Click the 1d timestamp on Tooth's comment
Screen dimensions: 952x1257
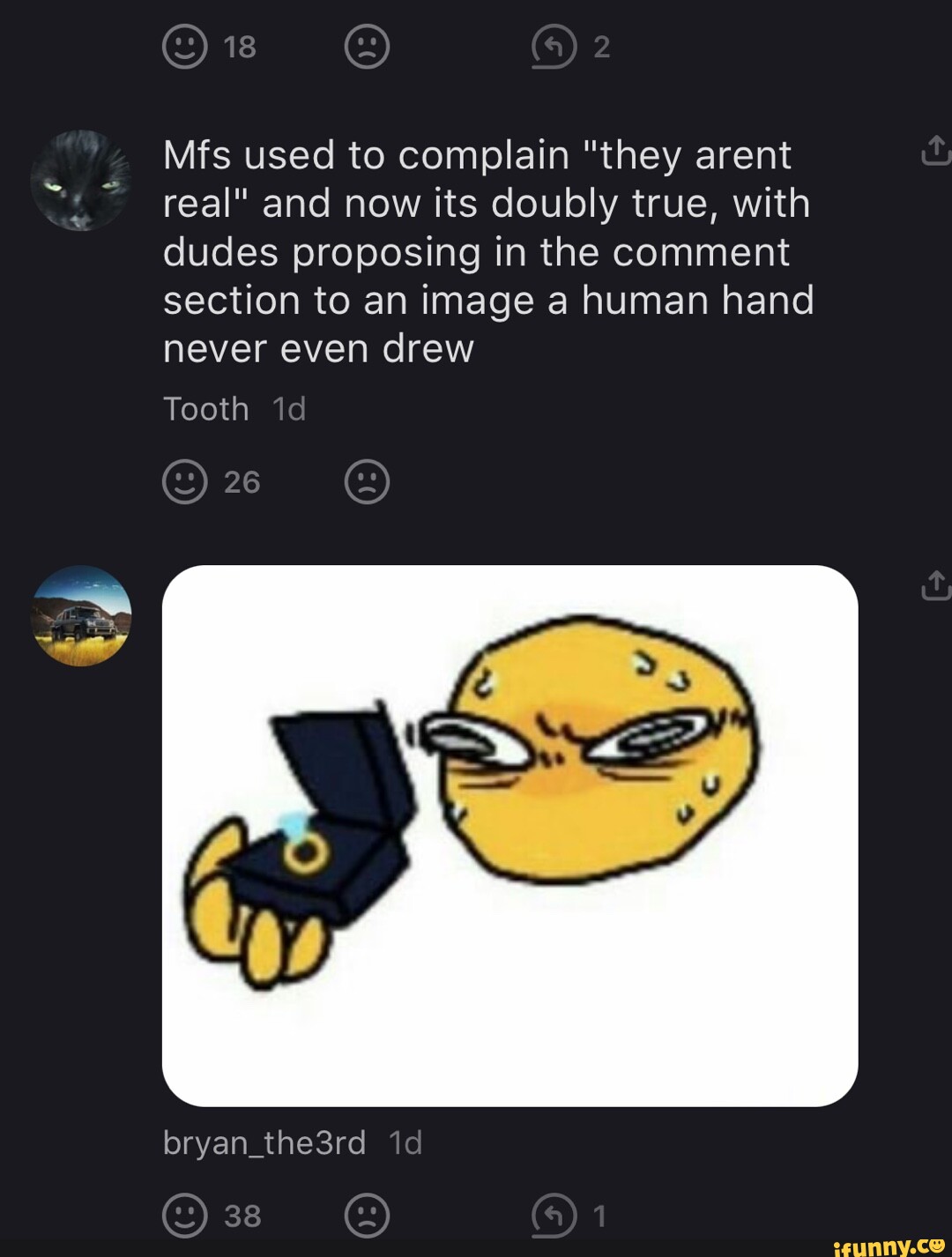tap(288, 407)
